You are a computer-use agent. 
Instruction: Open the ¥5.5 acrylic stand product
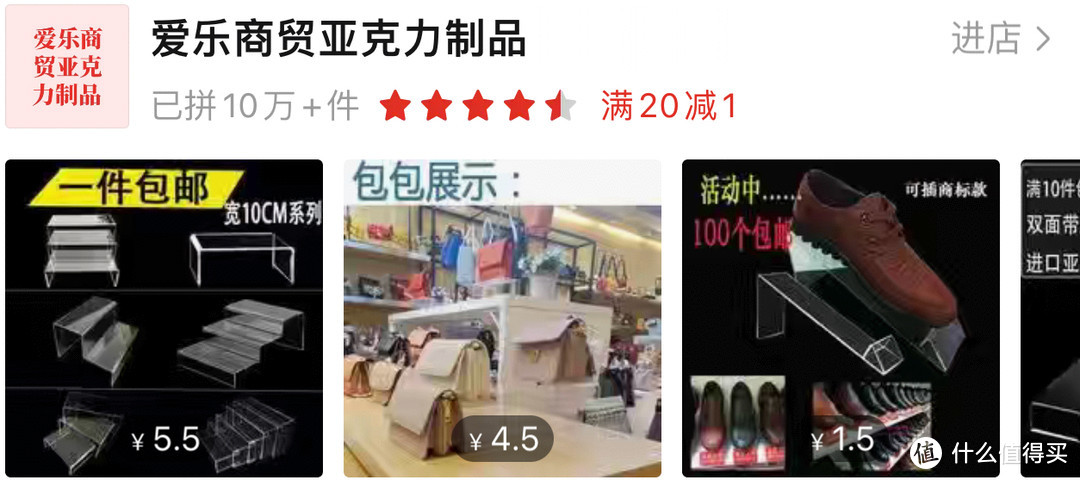tap(164, 318)
